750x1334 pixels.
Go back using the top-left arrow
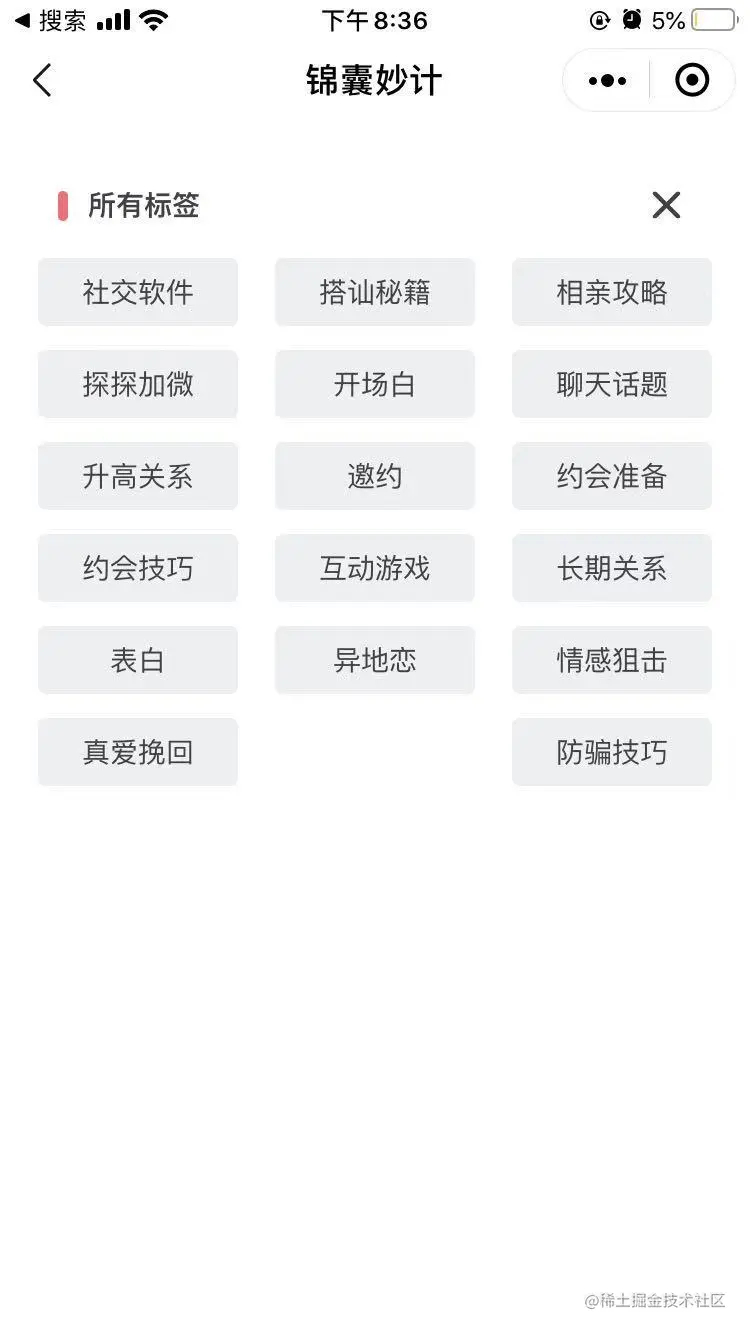[42, 80]
